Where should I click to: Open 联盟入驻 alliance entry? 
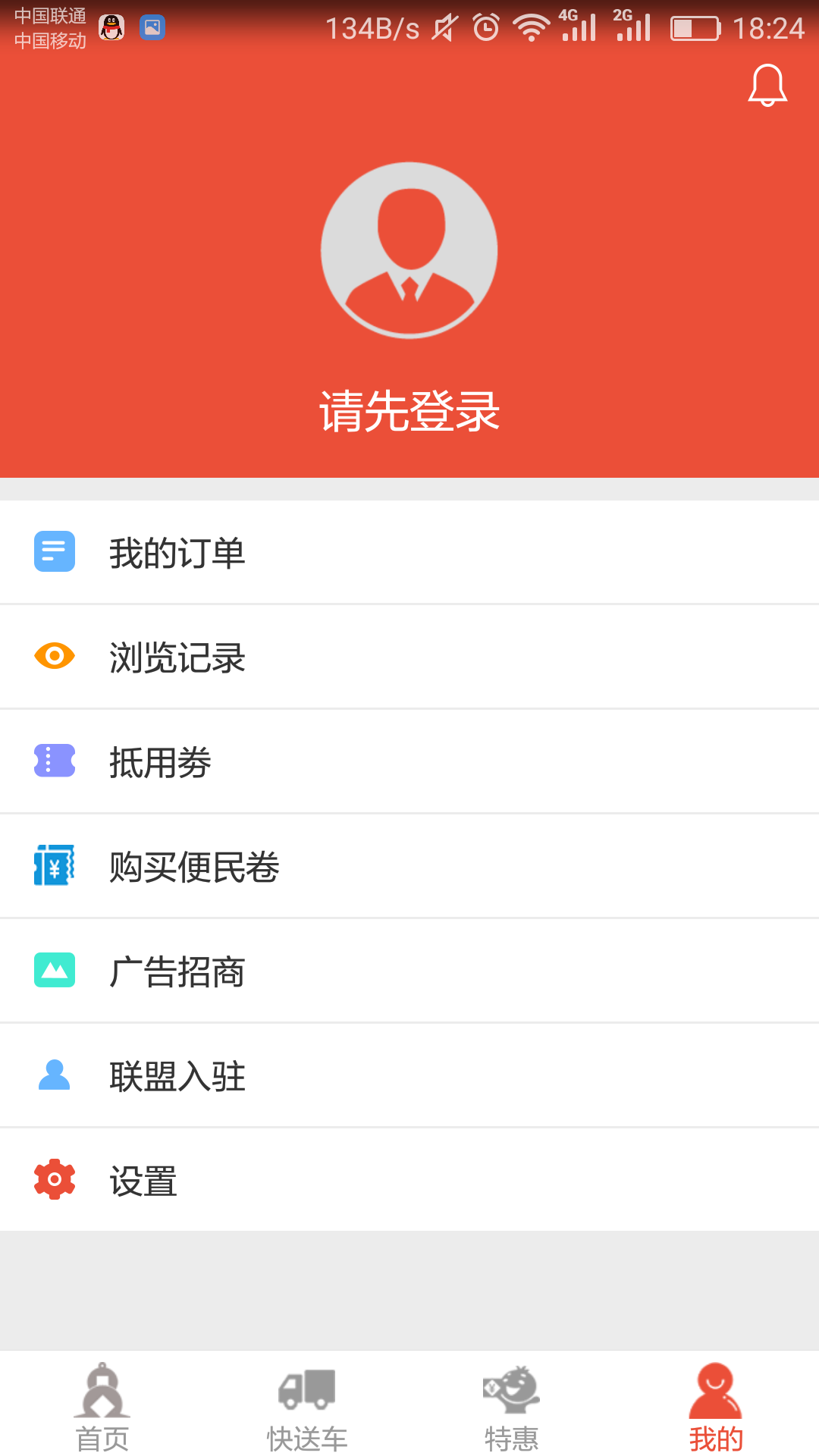pos(409,1075)
